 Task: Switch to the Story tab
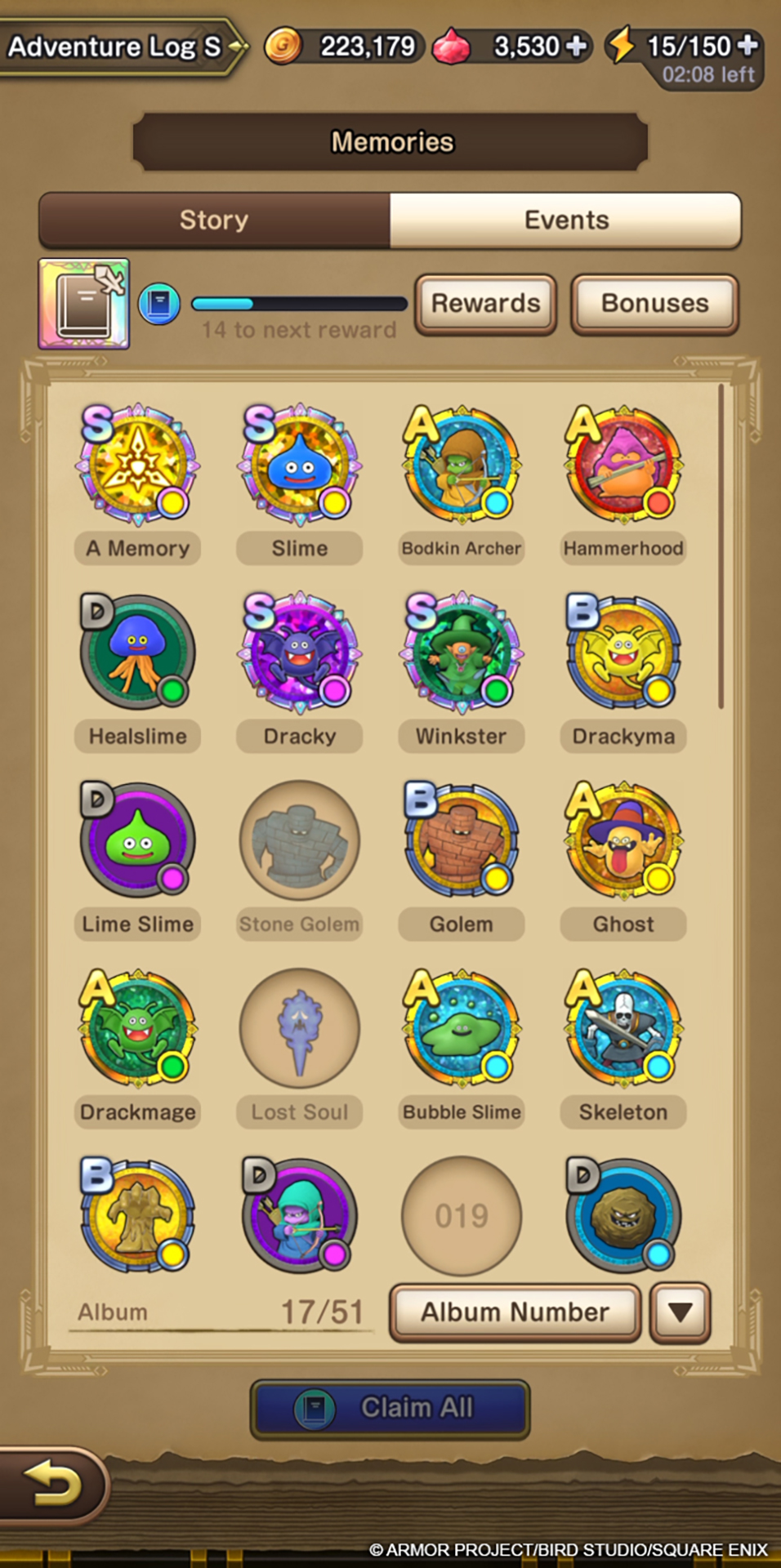pos(214,220)
